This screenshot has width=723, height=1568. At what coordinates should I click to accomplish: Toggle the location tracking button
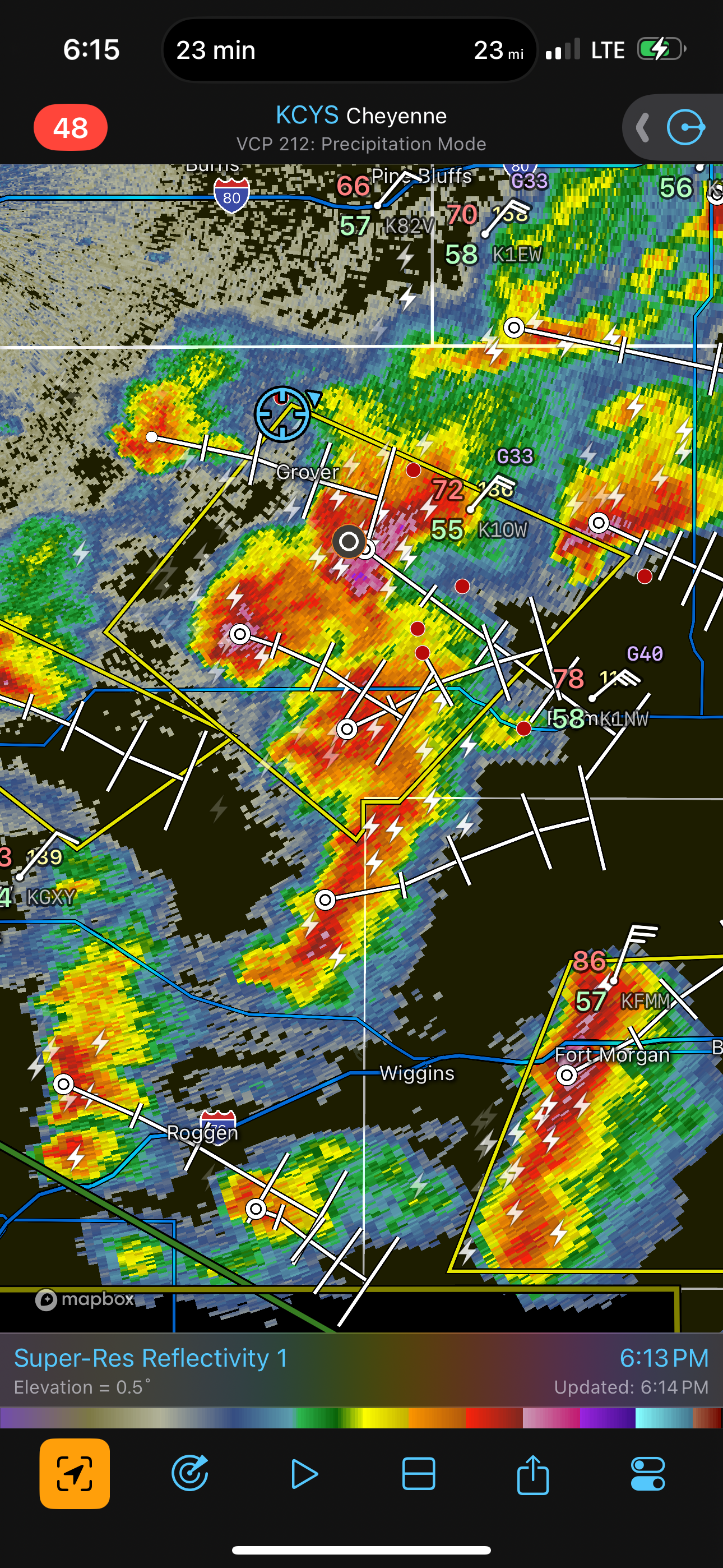(74, 1474)
